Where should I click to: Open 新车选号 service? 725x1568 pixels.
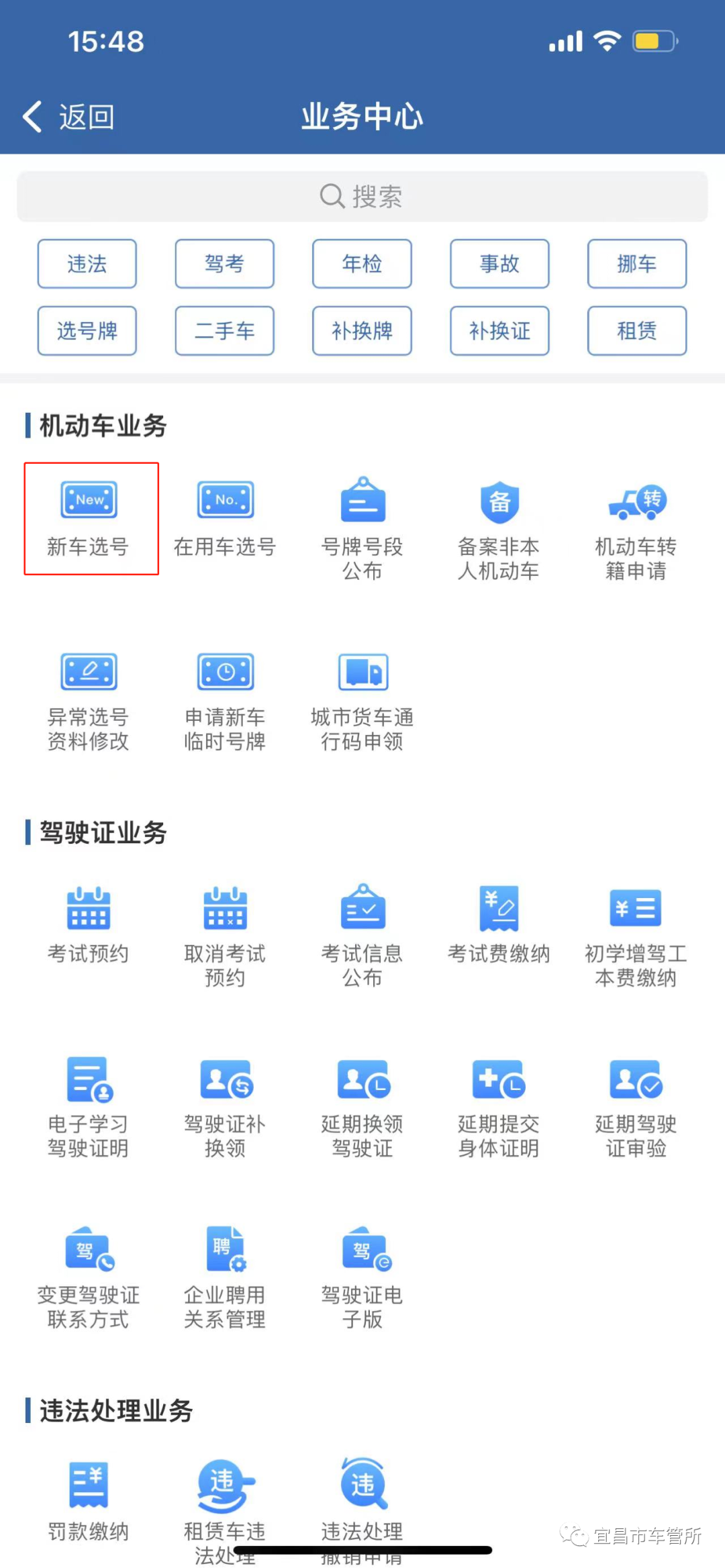[89, 518]
